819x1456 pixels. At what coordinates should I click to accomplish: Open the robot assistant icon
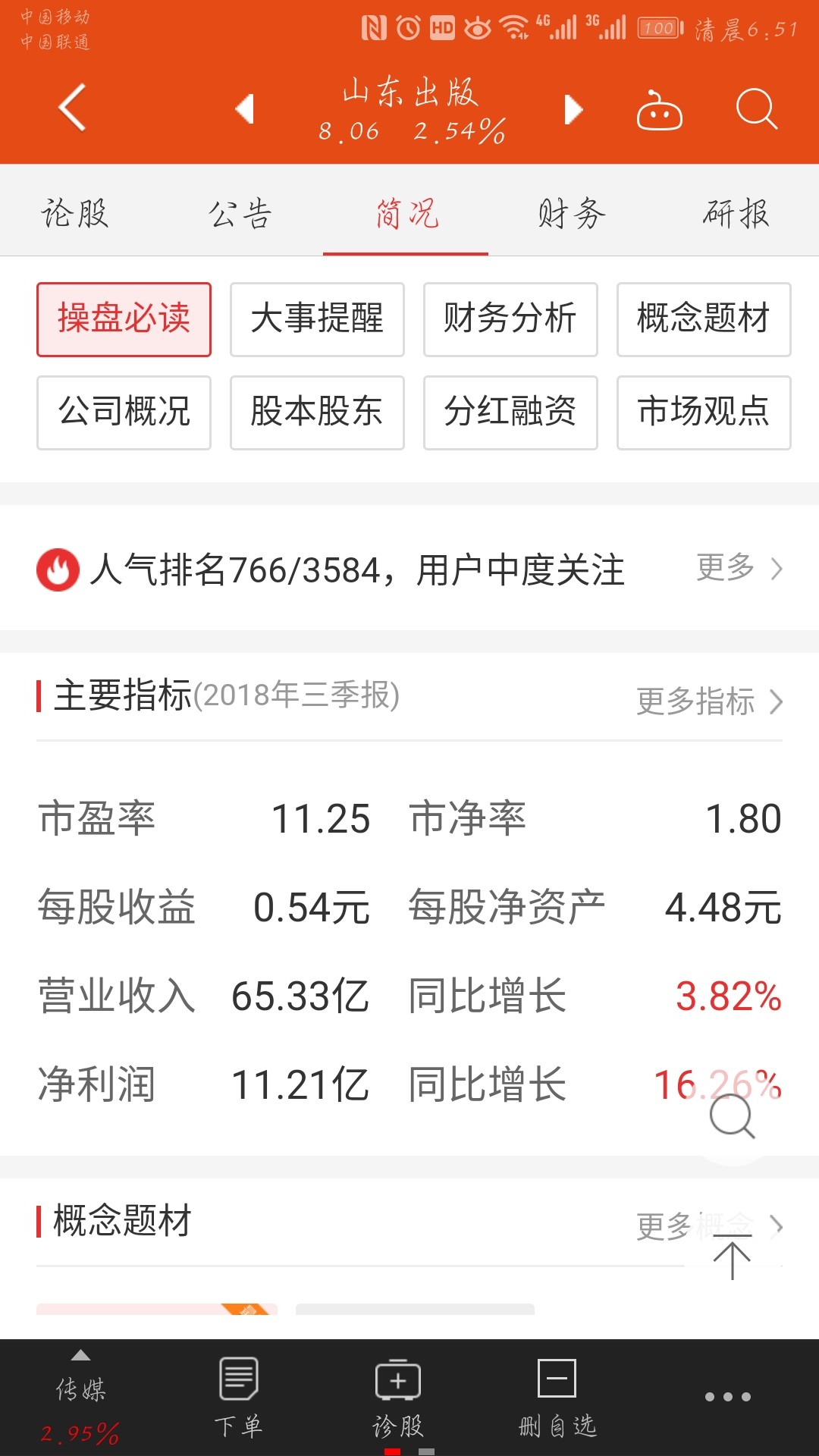tap(659, 111)
